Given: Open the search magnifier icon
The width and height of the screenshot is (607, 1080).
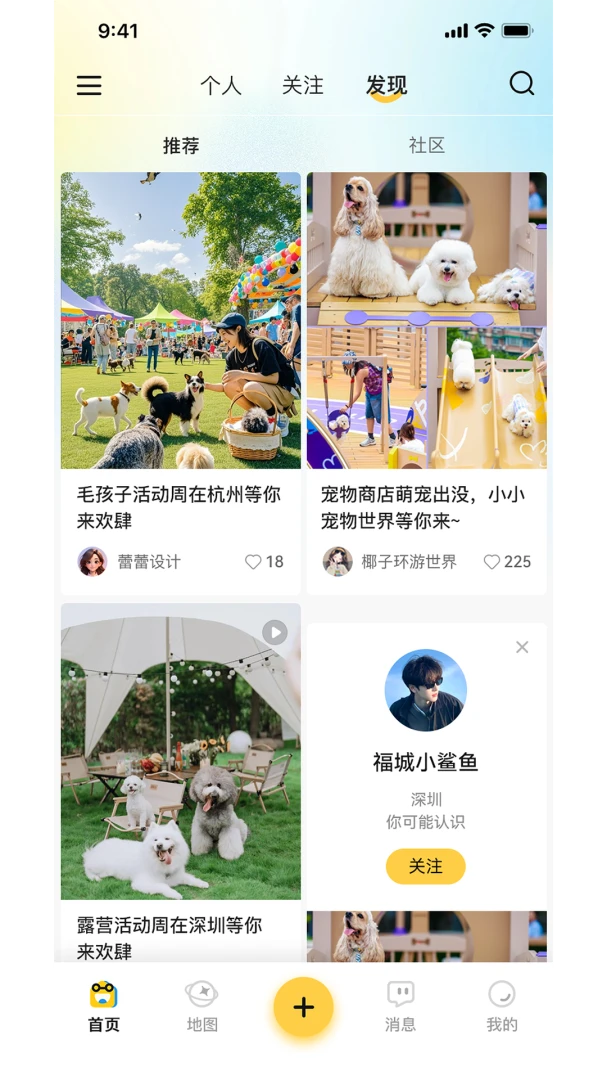Looking at the screenshot, I should tap(522, 84).
